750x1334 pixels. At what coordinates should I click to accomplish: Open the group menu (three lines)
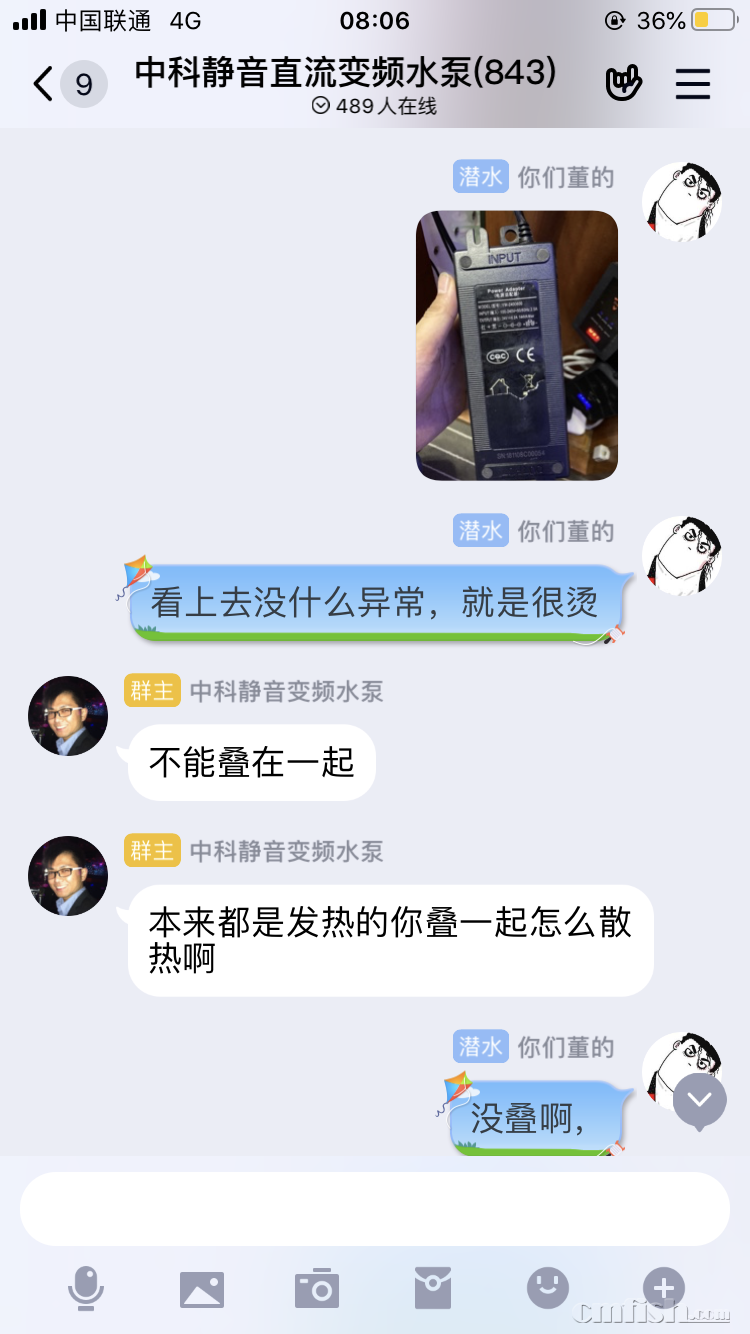click(x=692, y=84)
